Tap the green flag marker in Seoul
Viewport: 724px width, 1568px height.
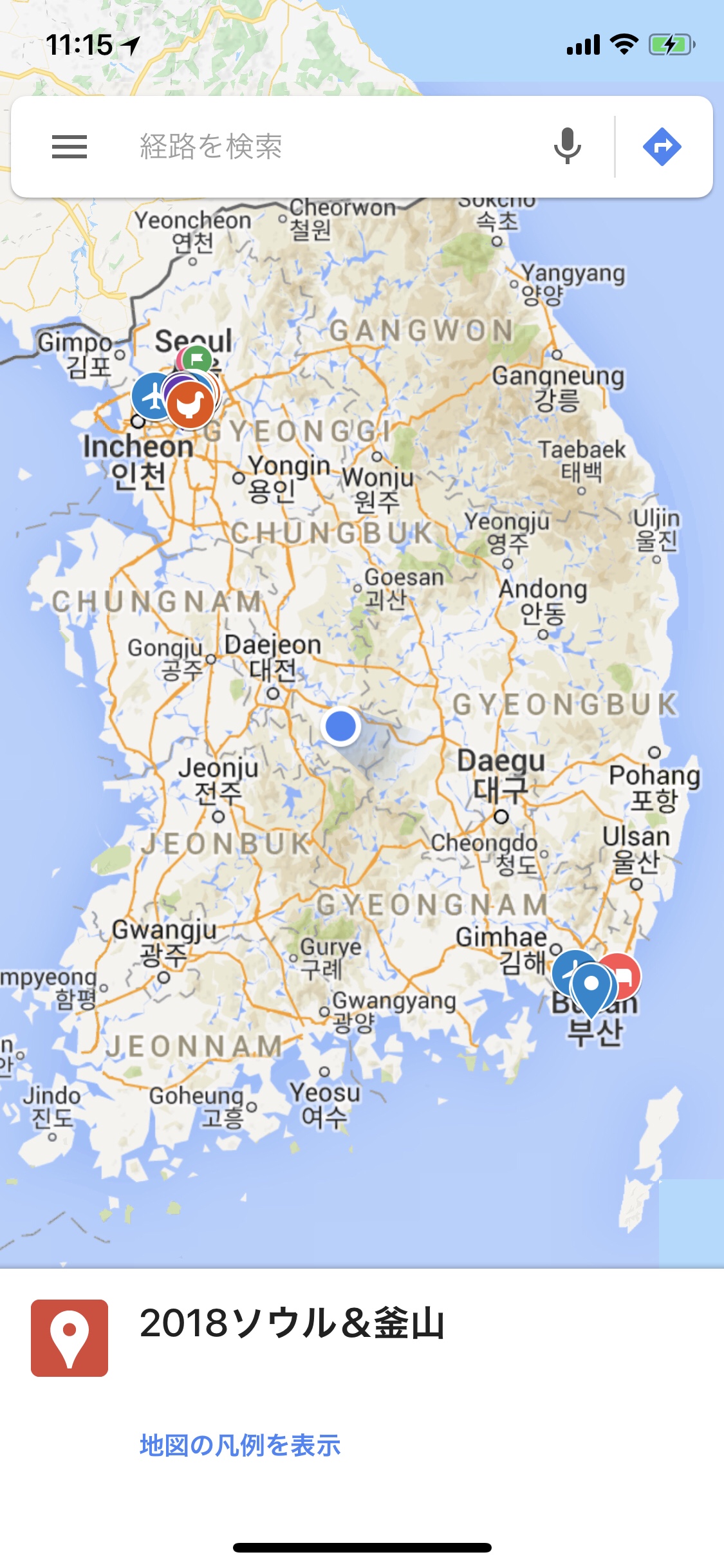pos(198,358)
